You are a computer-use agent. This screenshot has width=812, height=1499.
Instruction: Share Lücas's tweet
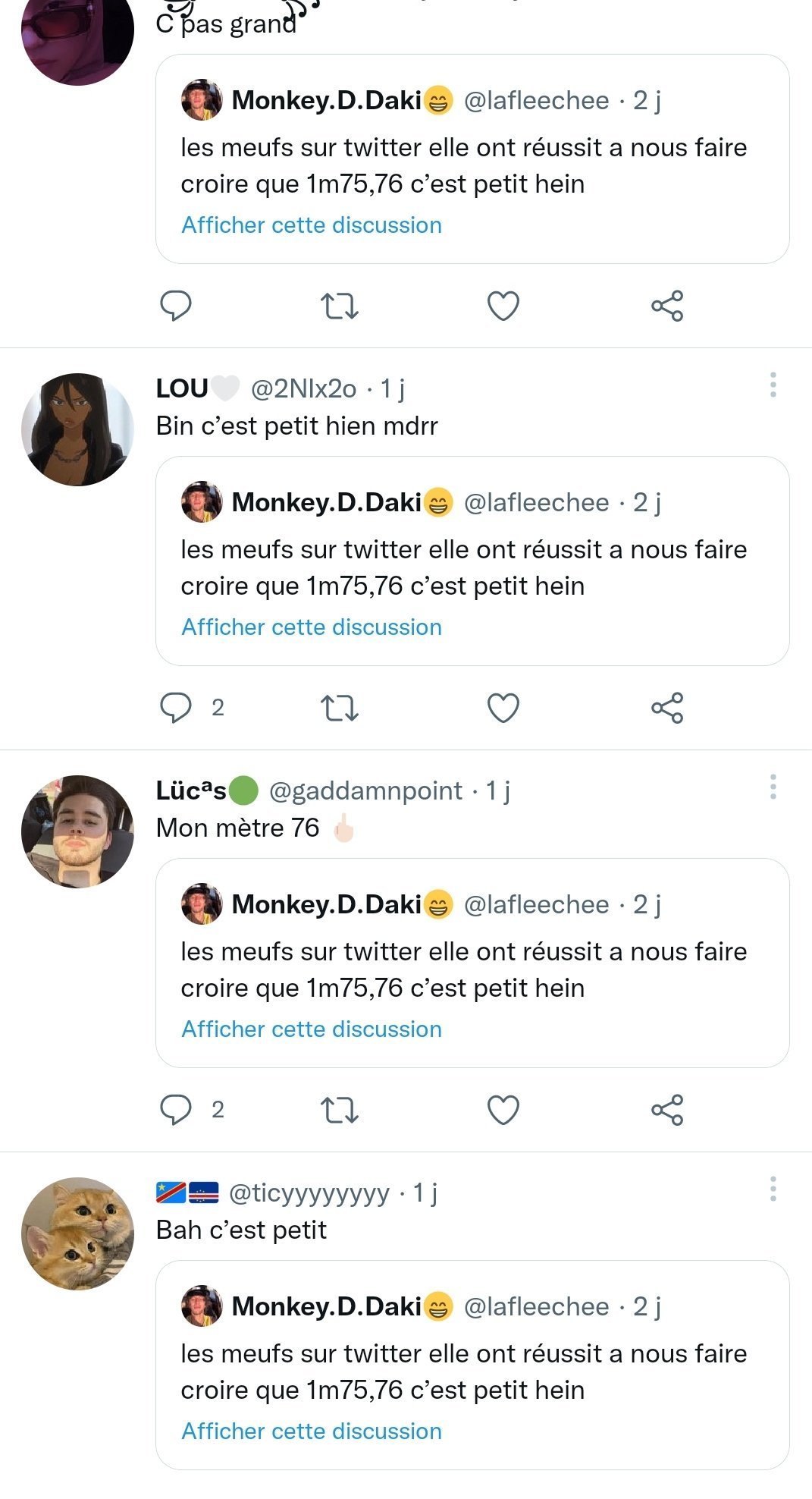click(667, 1110)
